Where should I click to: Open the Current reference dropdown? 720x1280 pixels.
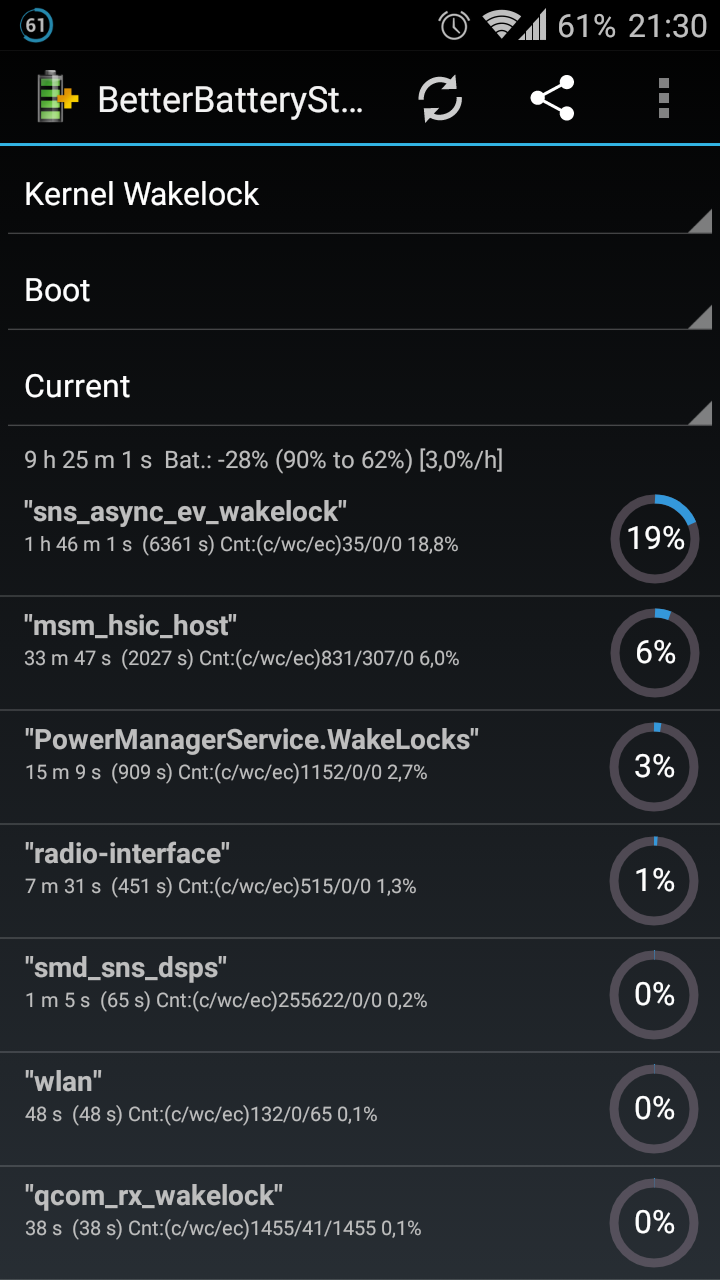pos(360,386)
